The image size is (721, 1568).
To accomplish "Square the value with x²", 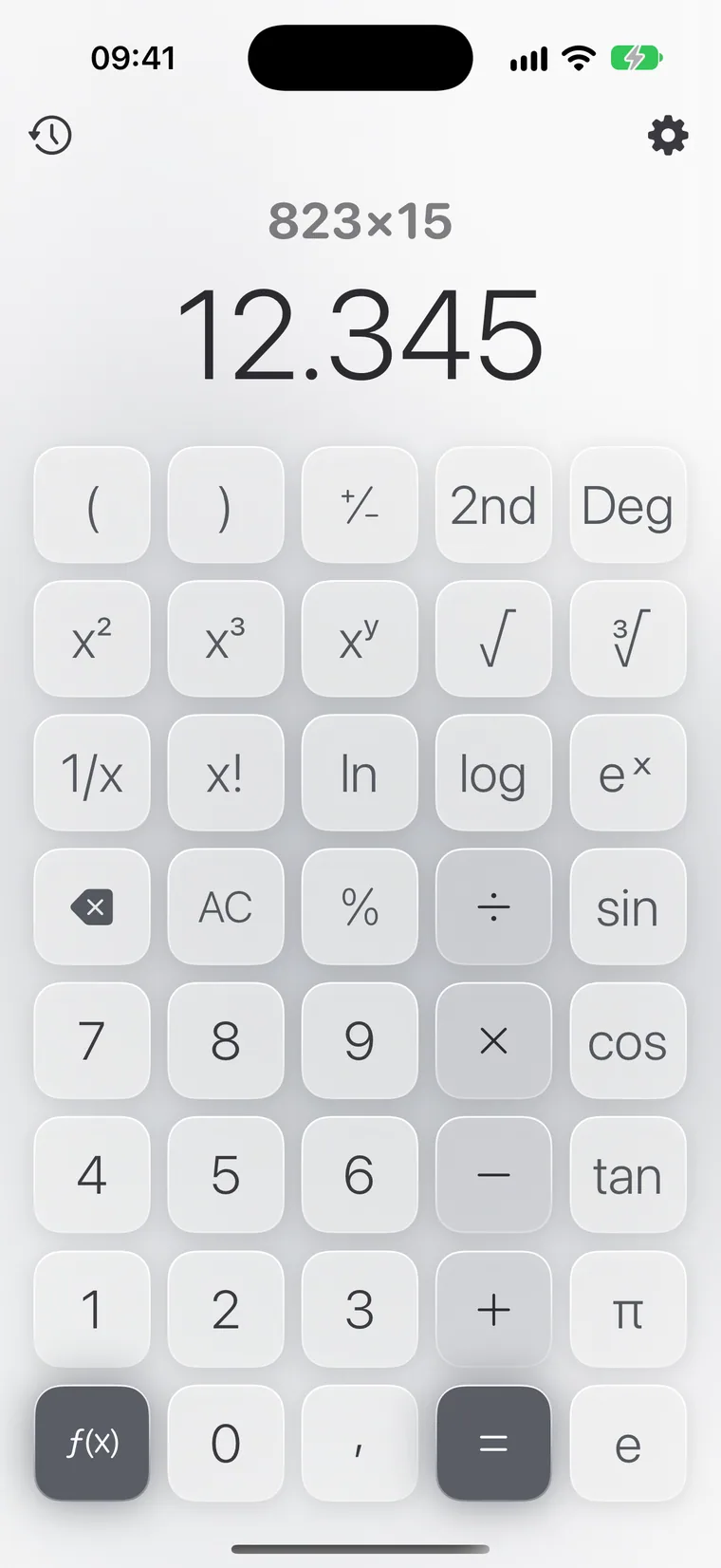I will tap(92, 639).
